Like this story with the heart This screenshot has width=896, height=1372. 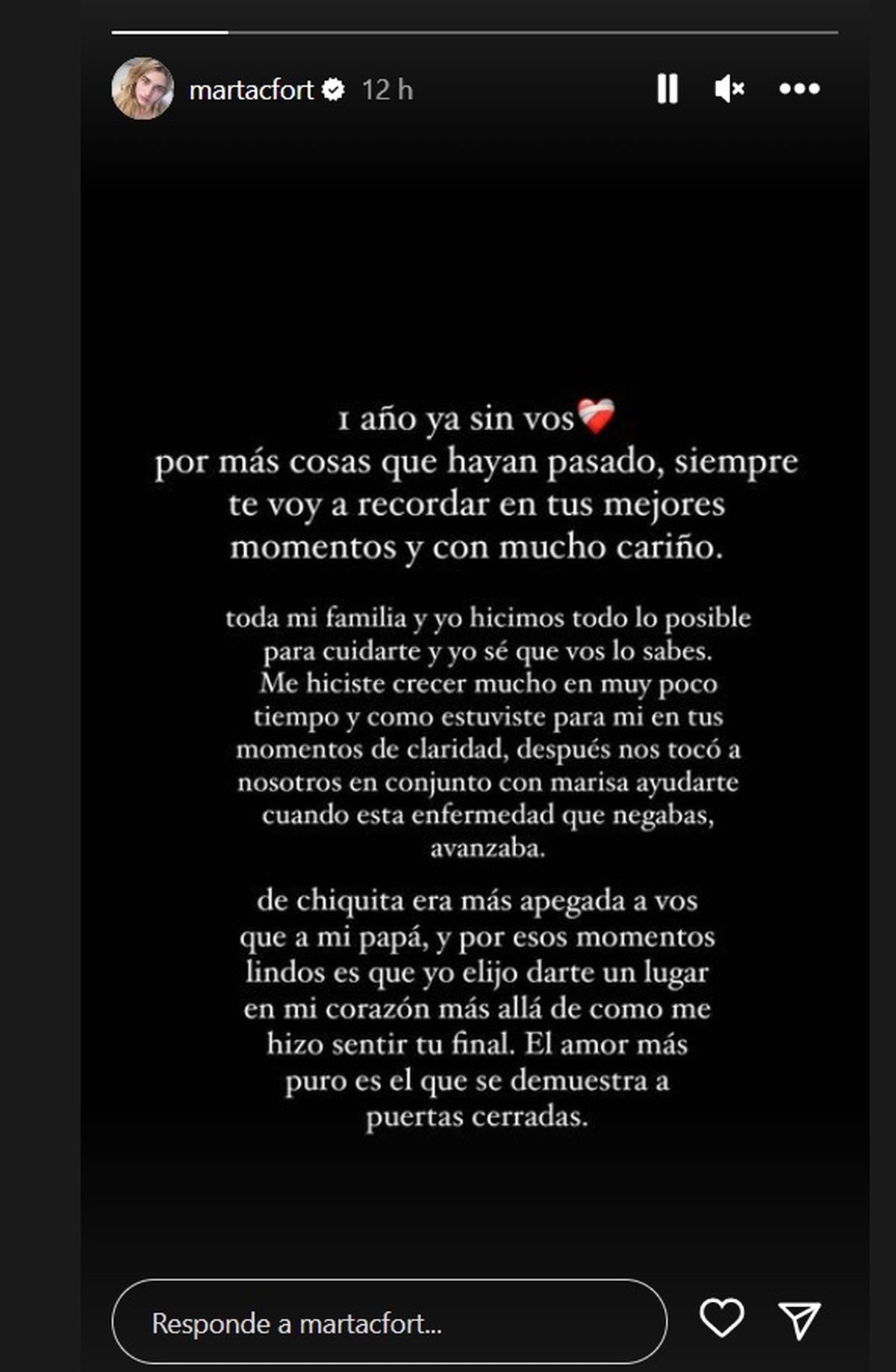[x=721, y=1318]
